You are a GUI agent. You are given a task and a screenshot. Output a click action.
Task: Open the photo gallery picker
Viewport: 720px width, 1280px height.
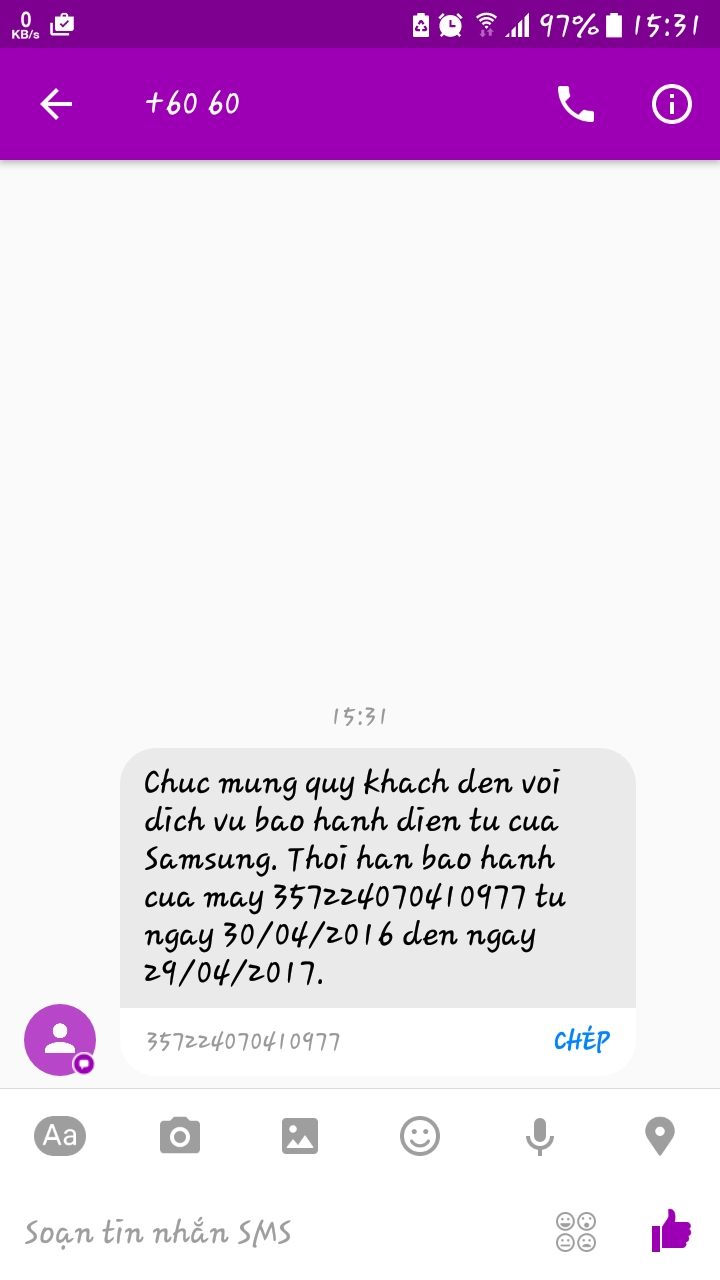pyautogui.click(x=300, y=1135)
